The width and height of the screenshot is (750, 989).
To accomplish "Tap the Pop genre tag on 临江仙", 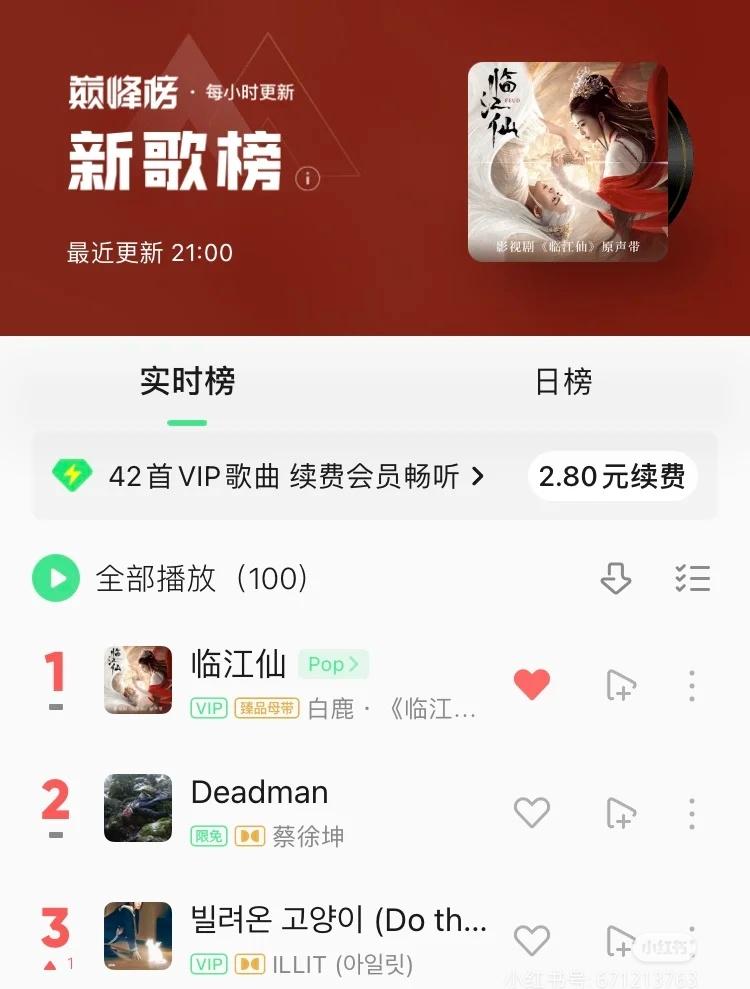I will [x=333, y=664].
